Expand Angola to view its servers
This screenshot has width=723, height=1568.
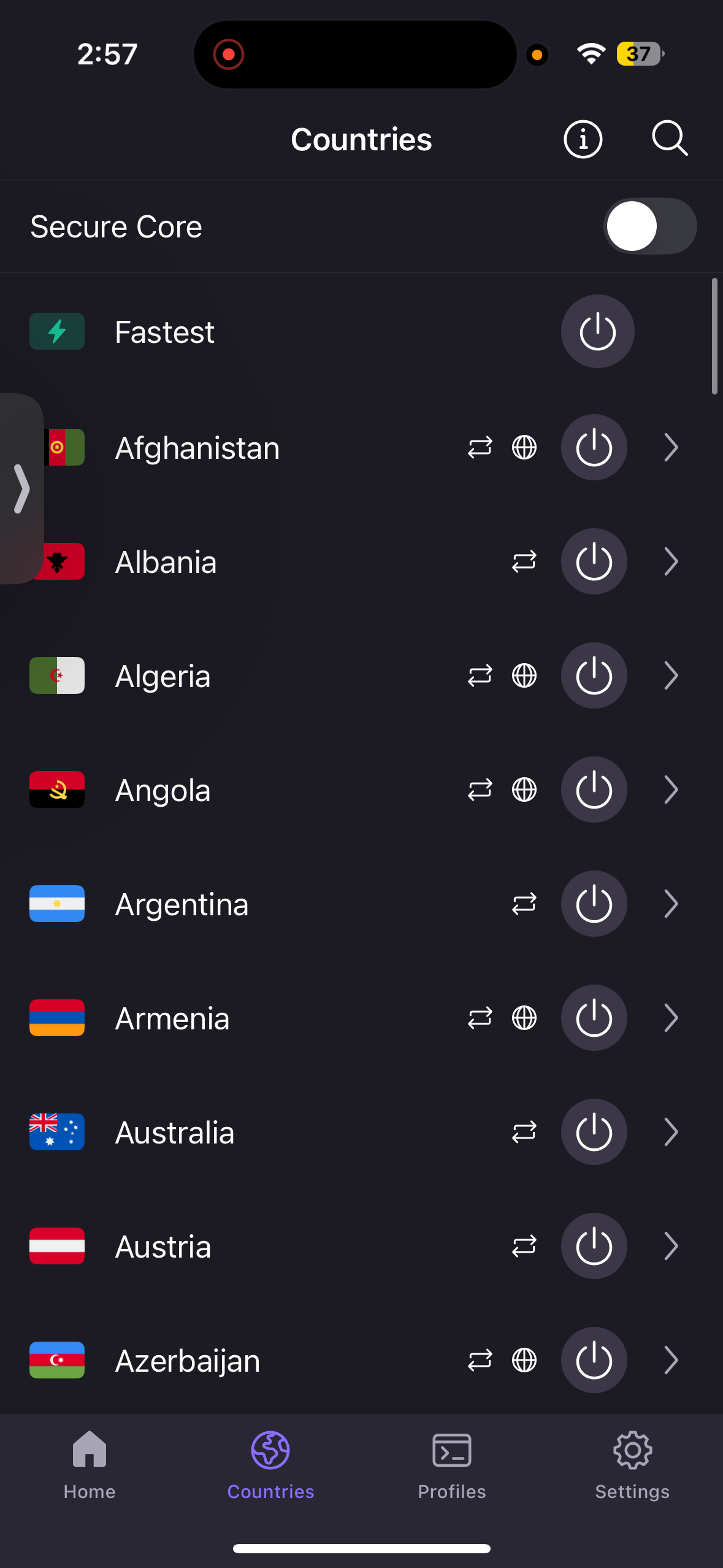[x=671, y=790]
